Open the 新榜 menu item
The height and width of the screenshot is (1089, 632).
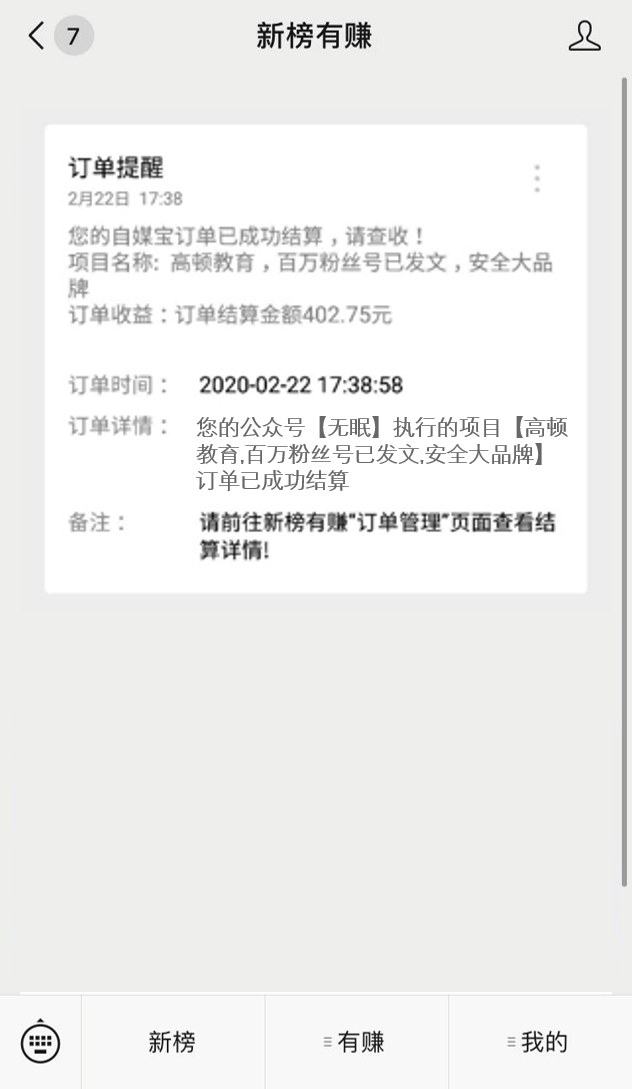tap(172, 1042)
